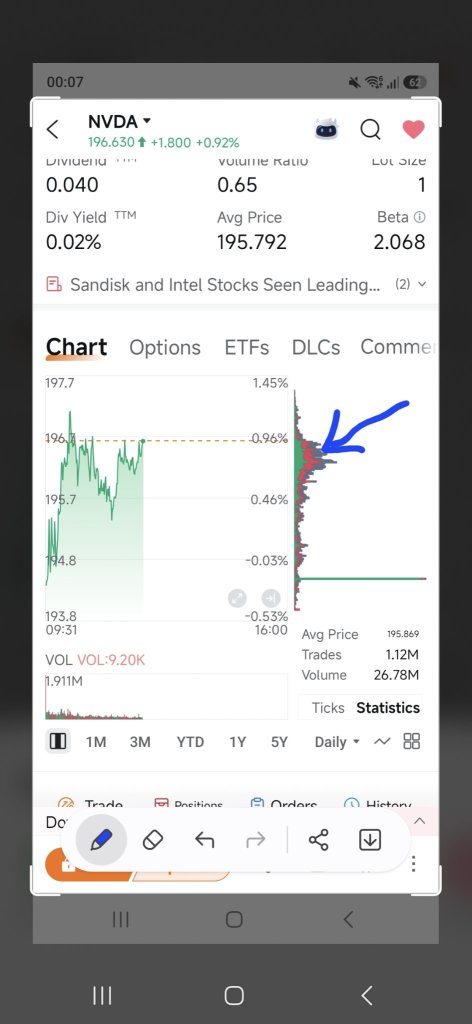Switch to the eraser tool

click(x=153, y=840)
